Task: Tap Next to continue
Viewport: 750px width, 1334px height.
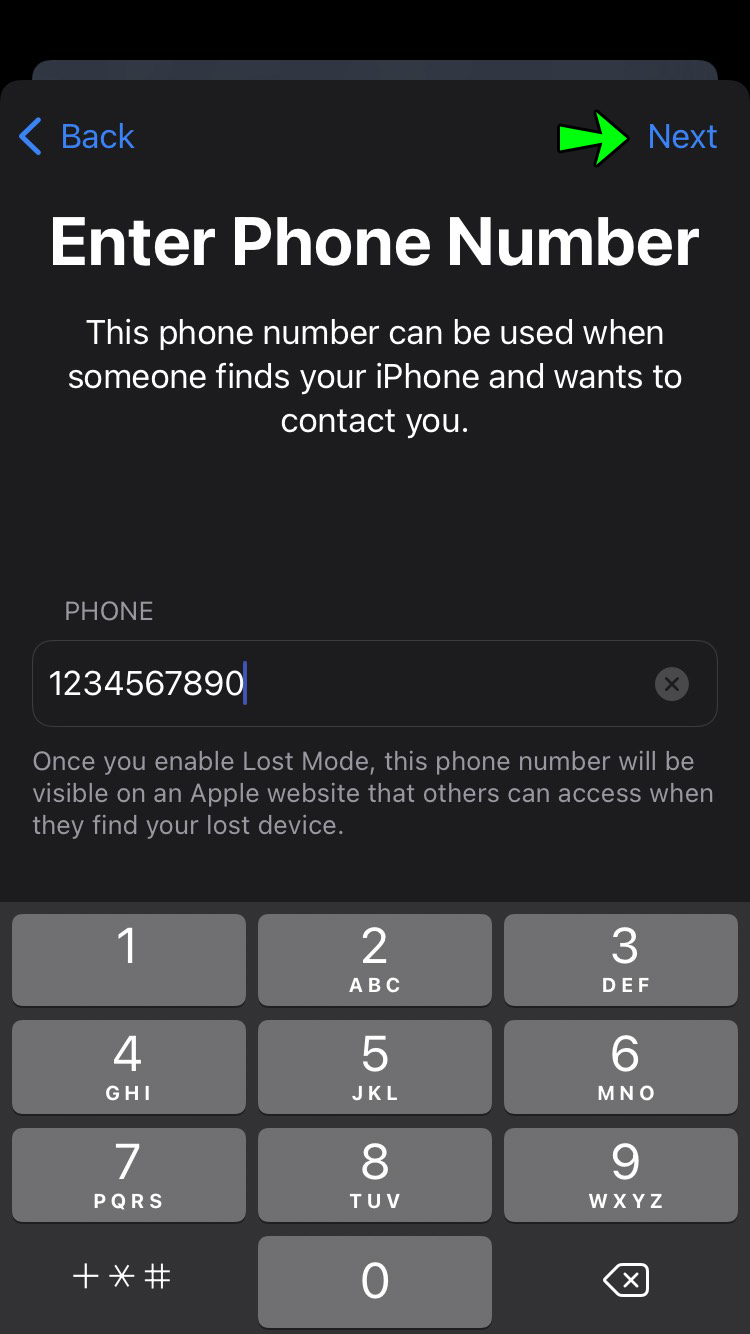Action: [x=682, y=136]
